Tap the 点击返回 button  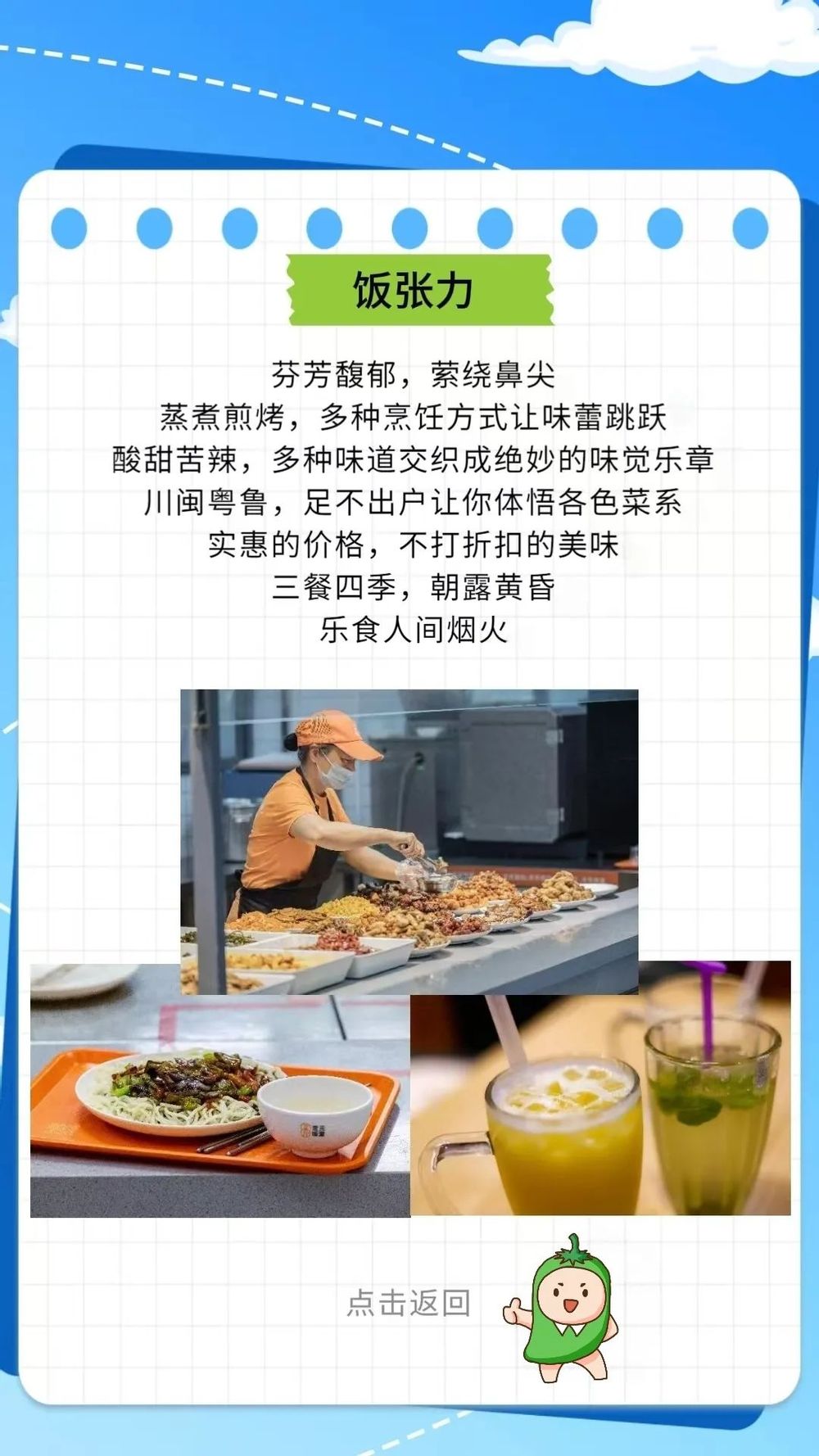409,1302
